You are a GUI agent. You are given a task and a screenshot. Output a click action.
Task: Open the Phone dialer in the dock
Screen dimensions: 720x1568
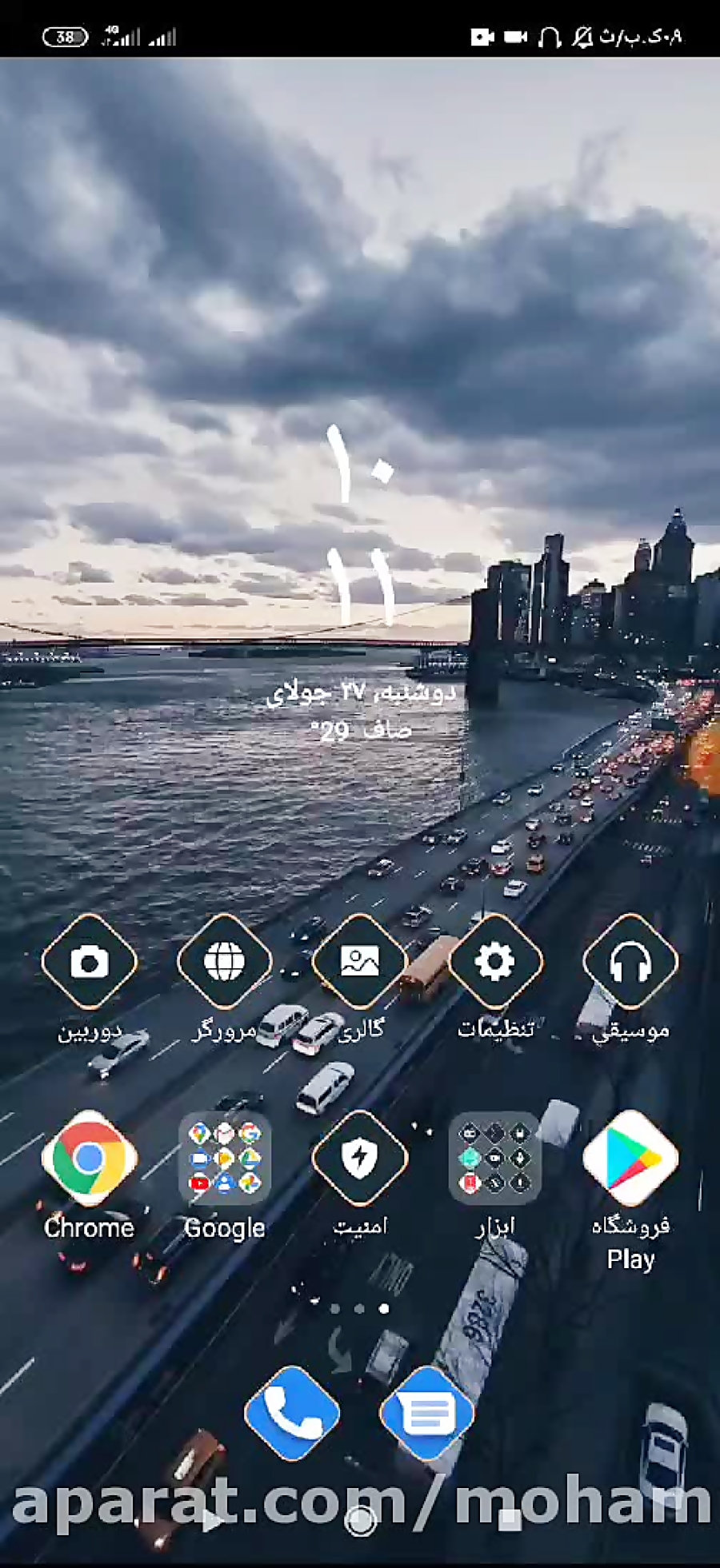(x=292, y=1414)
